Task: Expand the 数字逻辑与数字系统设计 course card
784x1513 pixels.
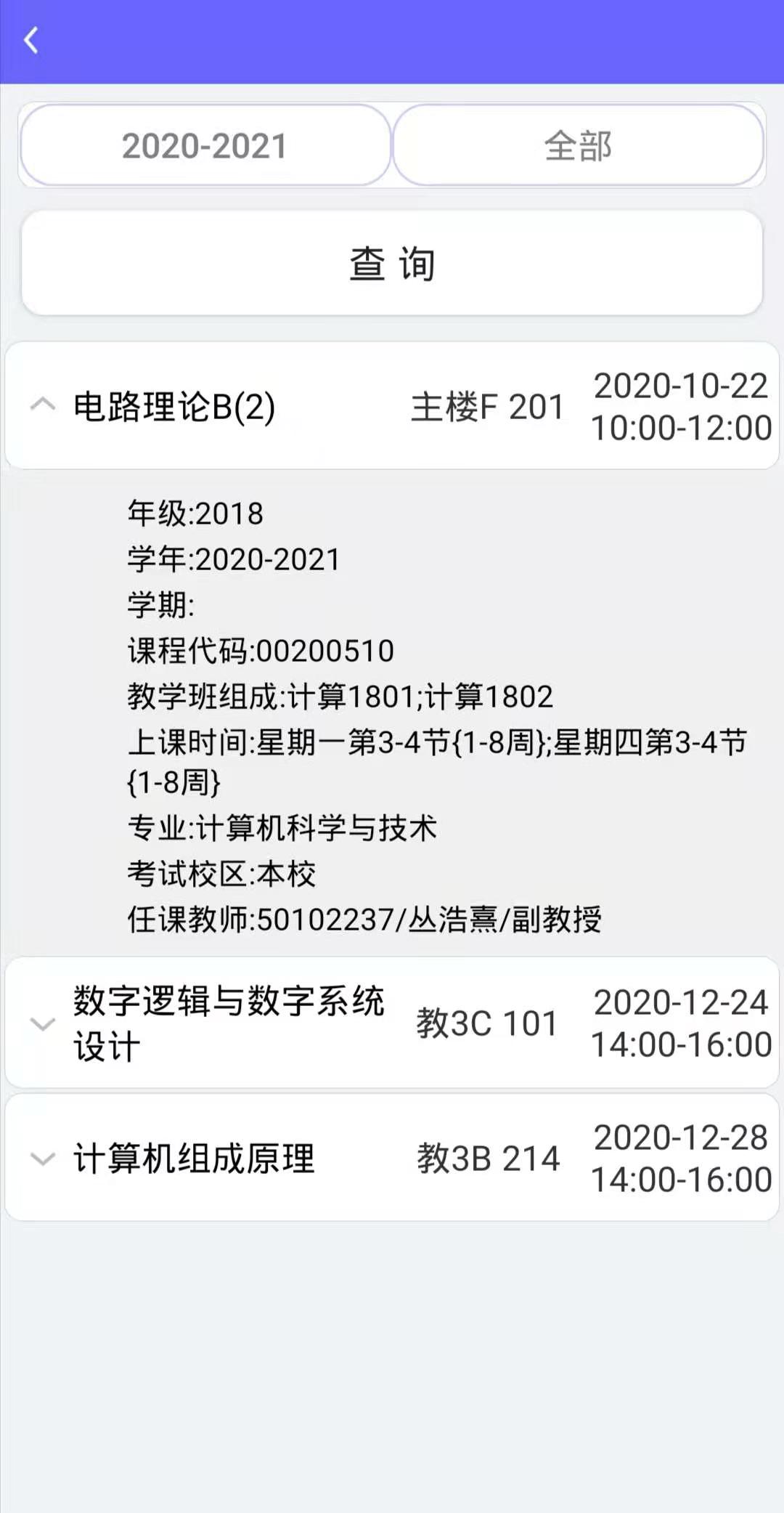Action: coord(41,1025)
